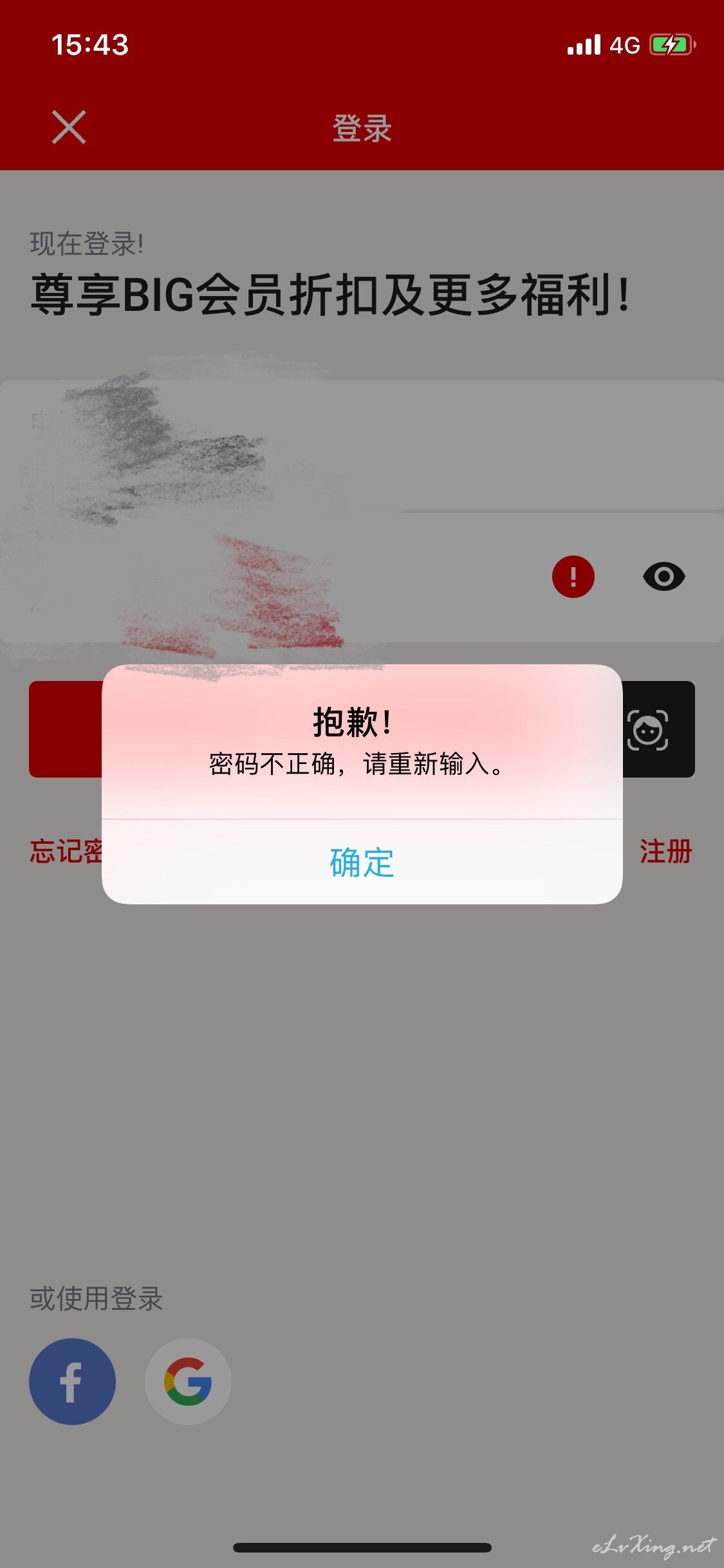Tap the email input field
The image size is (724, 1568).
(362, 445)
